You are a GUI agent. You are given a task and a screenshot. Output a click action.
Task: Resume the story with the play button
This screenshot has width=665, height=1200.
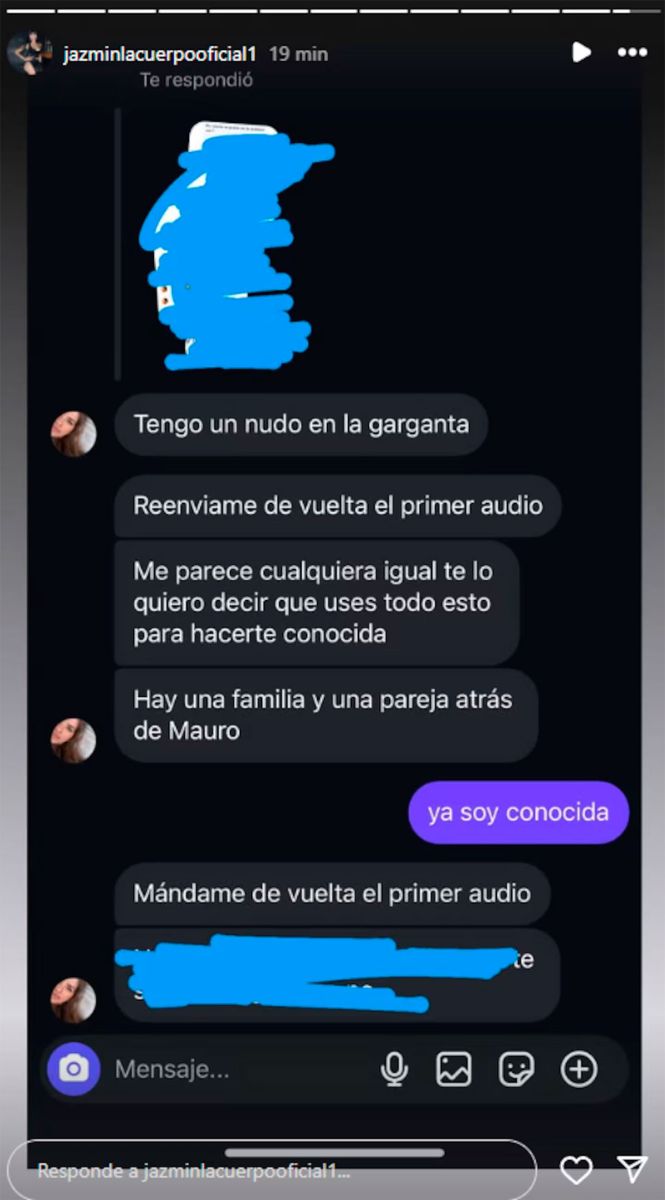[581, 52]
